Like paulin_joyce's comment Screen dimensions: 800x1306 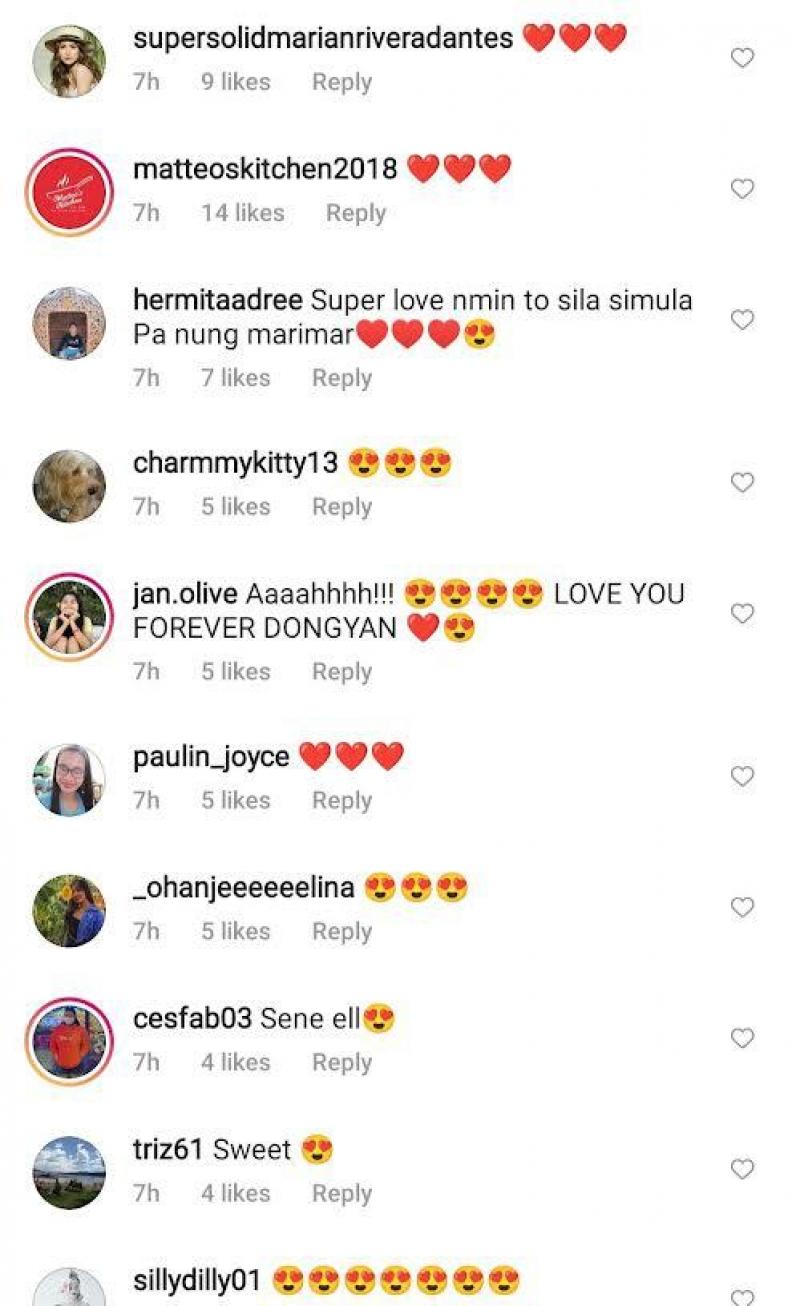click(x=742, y=776)
